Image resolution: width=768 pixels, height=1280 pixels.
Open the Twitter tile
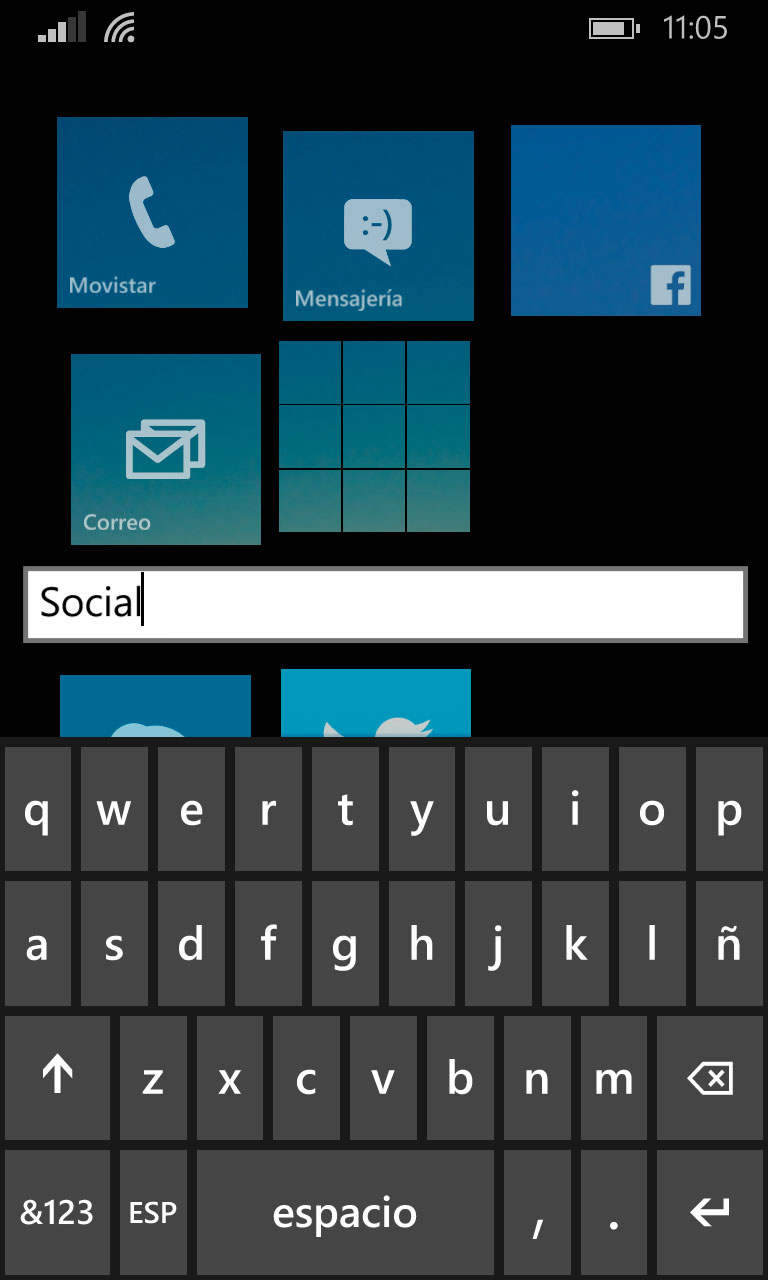coord(376,705)
